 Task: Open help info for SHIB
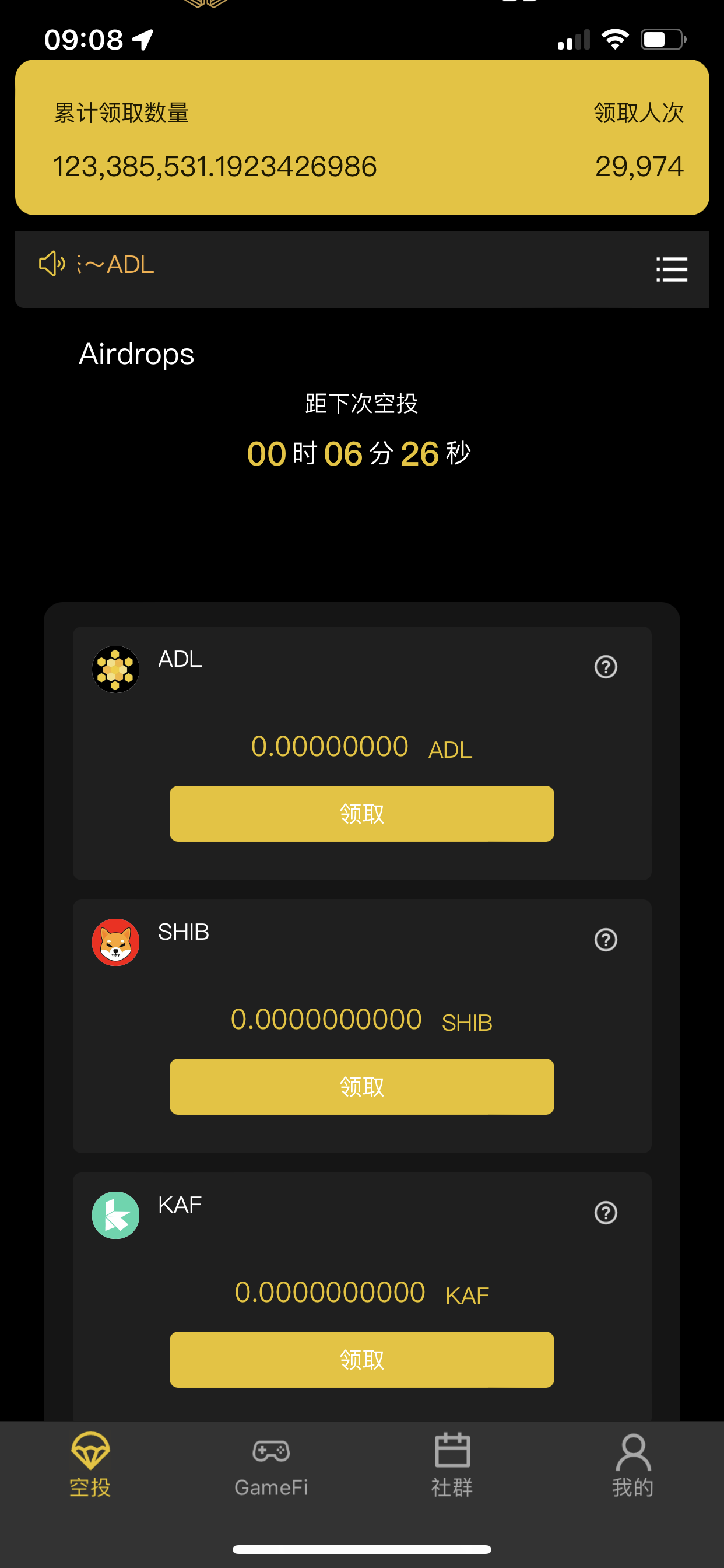coord(605,939)
